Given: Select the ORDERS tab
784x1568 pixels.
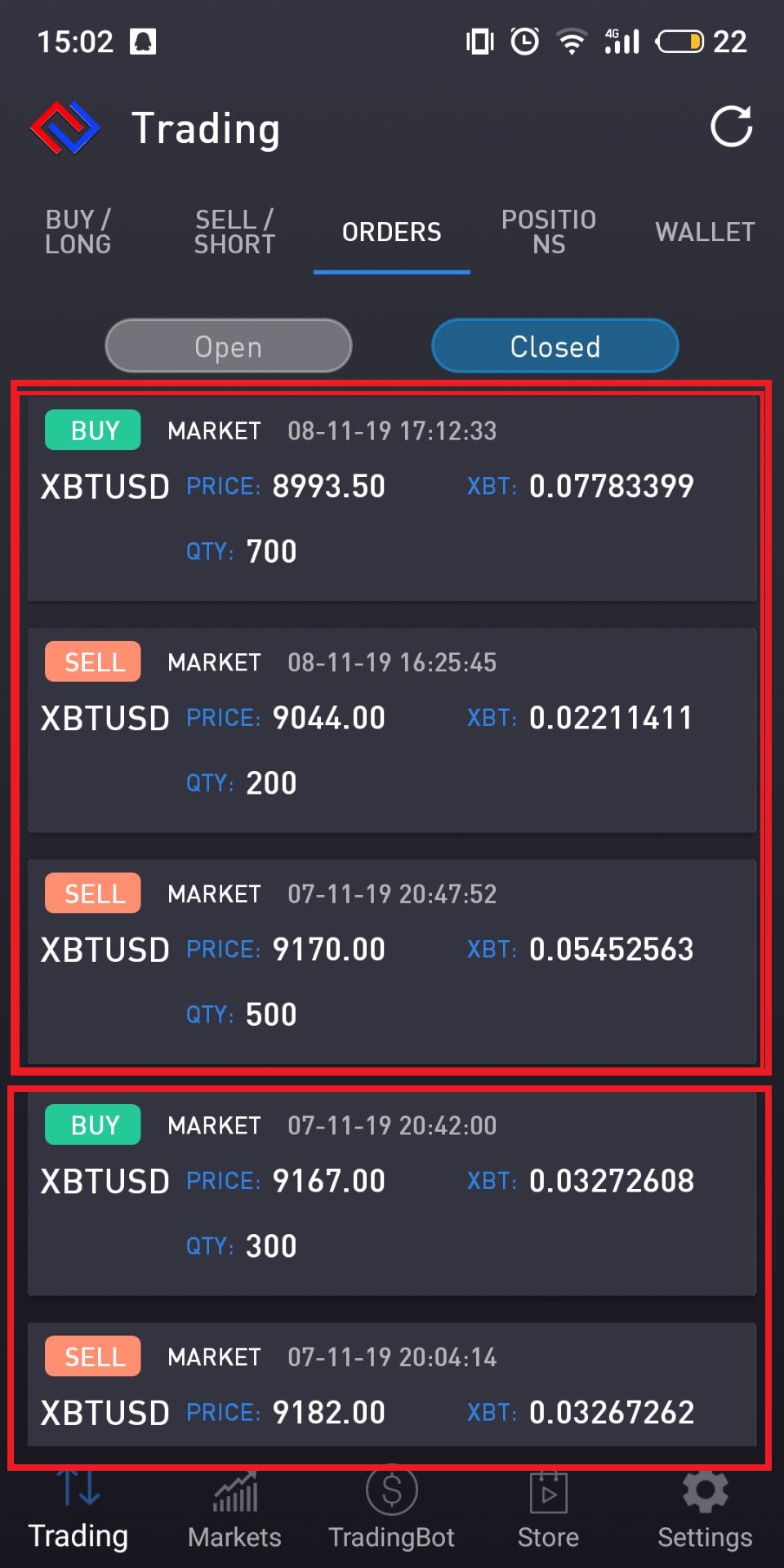Looking at the screenshot, I should pos(391,232).
